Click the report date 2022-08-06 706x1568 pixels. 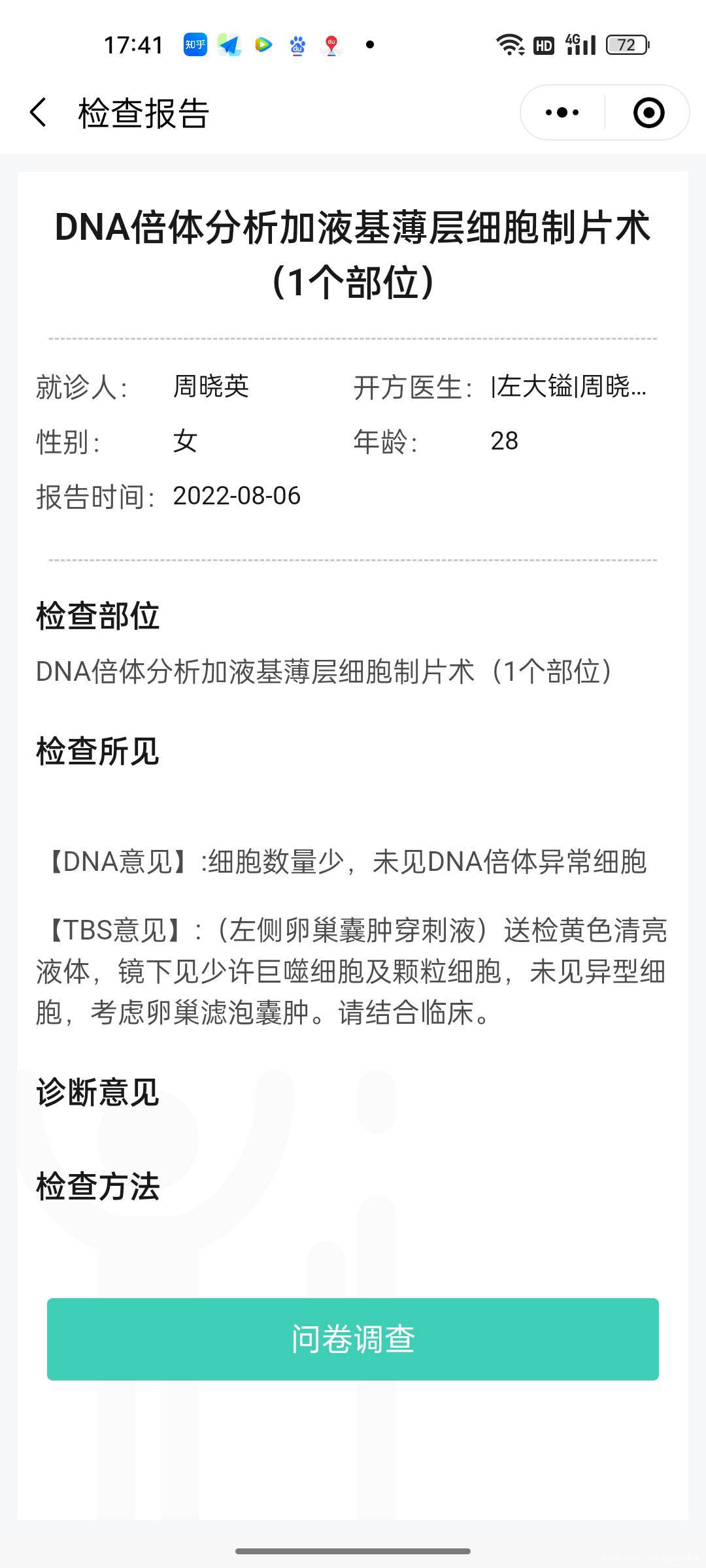237,497
